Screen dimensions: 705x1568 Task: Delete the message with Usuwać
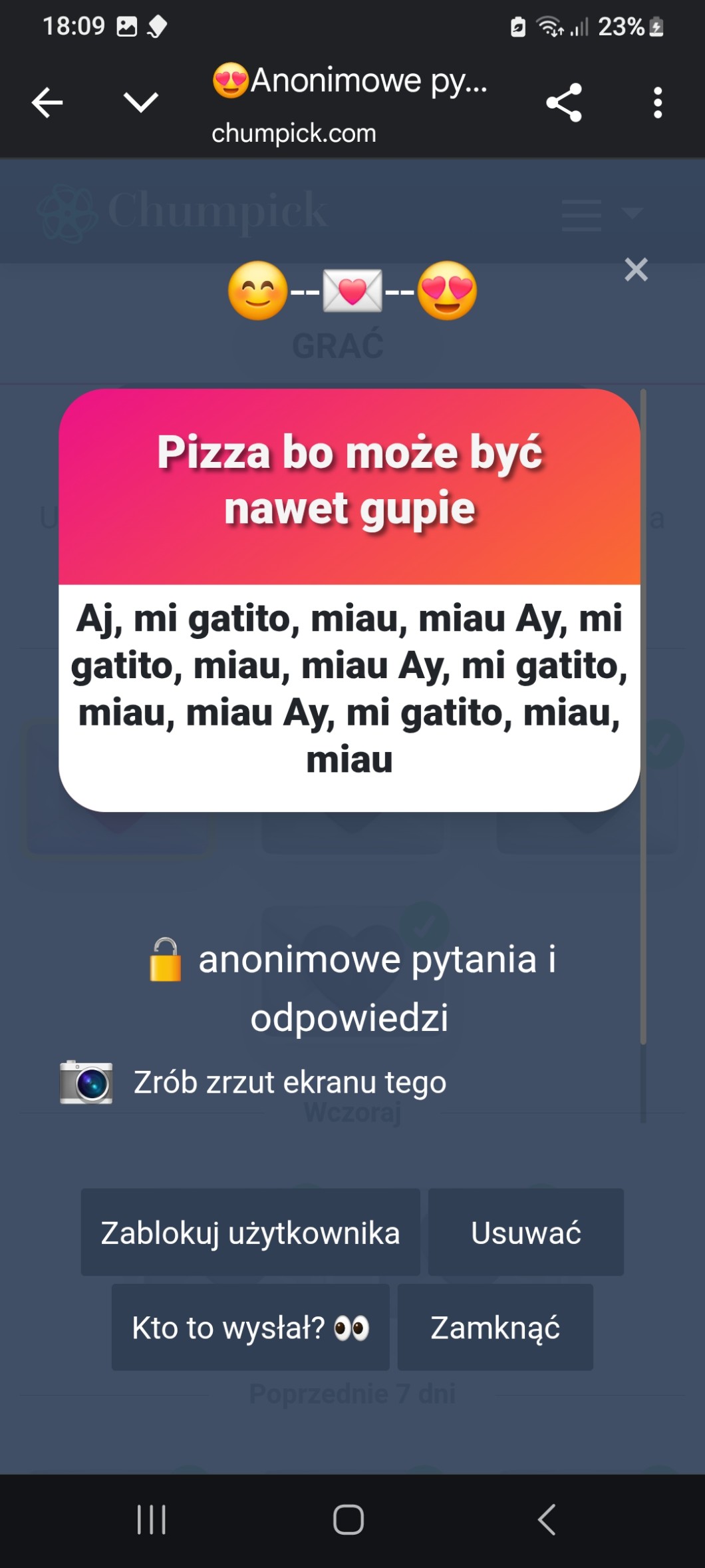(x=525, y=1232)
